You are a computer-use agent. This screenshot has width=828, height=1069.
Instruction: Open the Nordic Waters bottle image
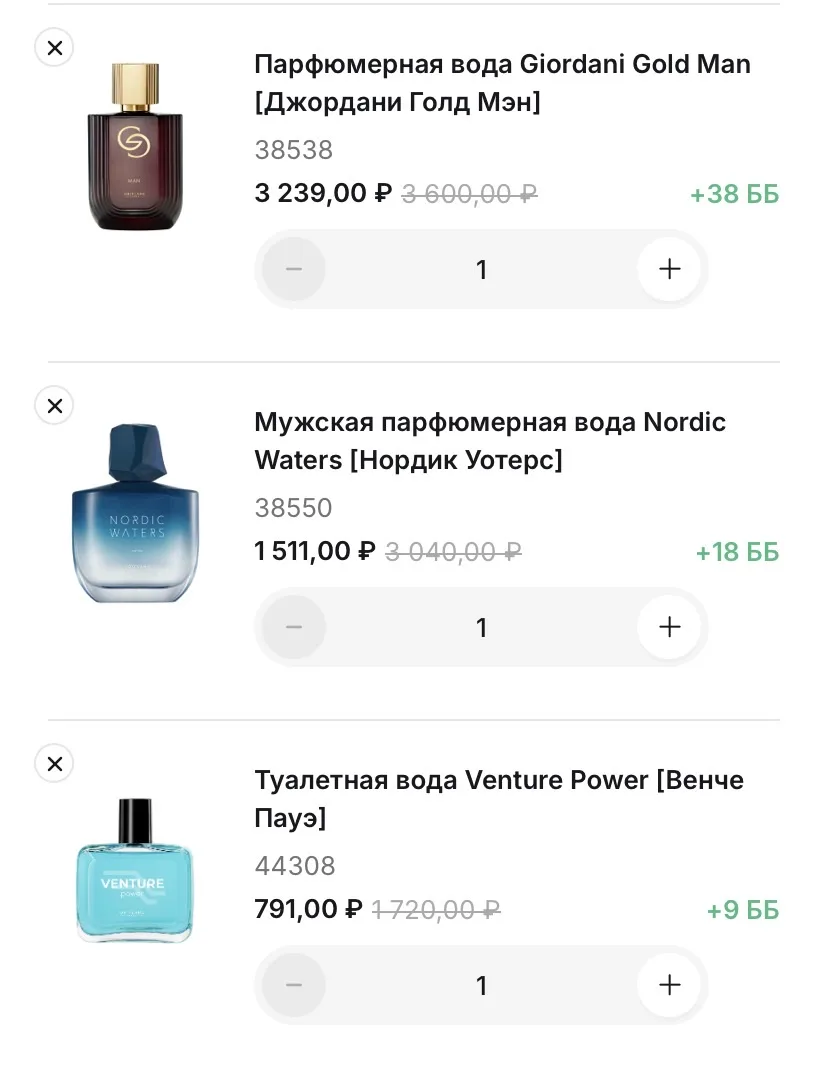pos(135,513)
